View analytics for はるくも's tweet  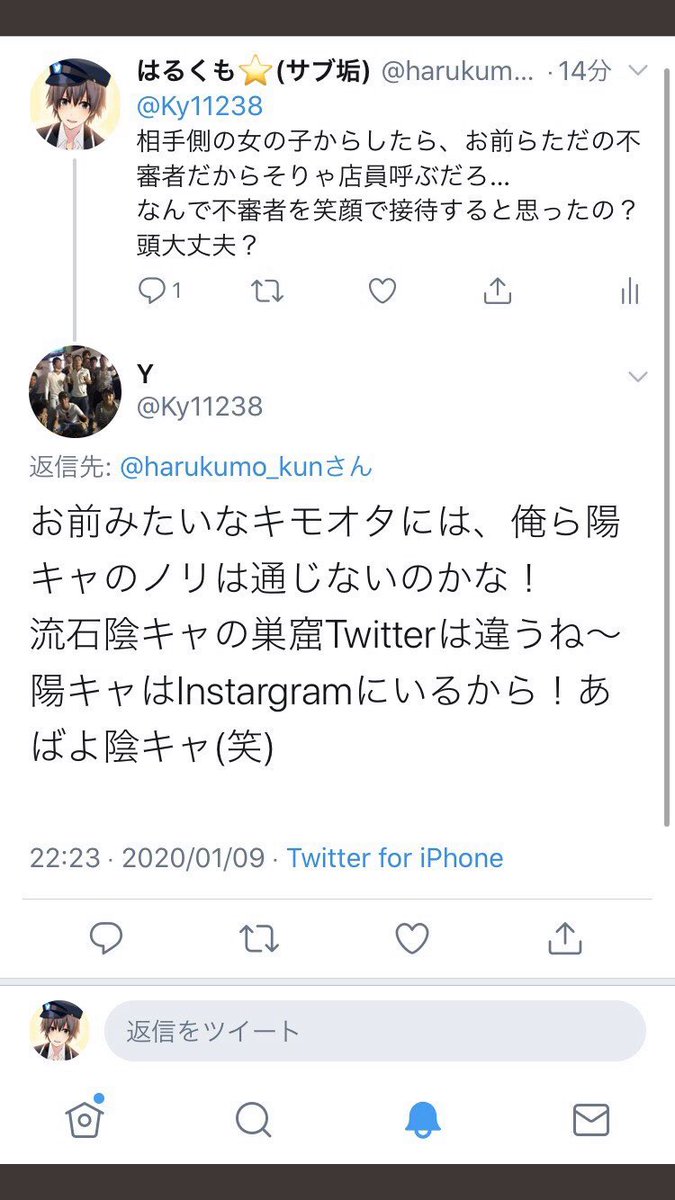pyautogui.click(x=630, y=291)
